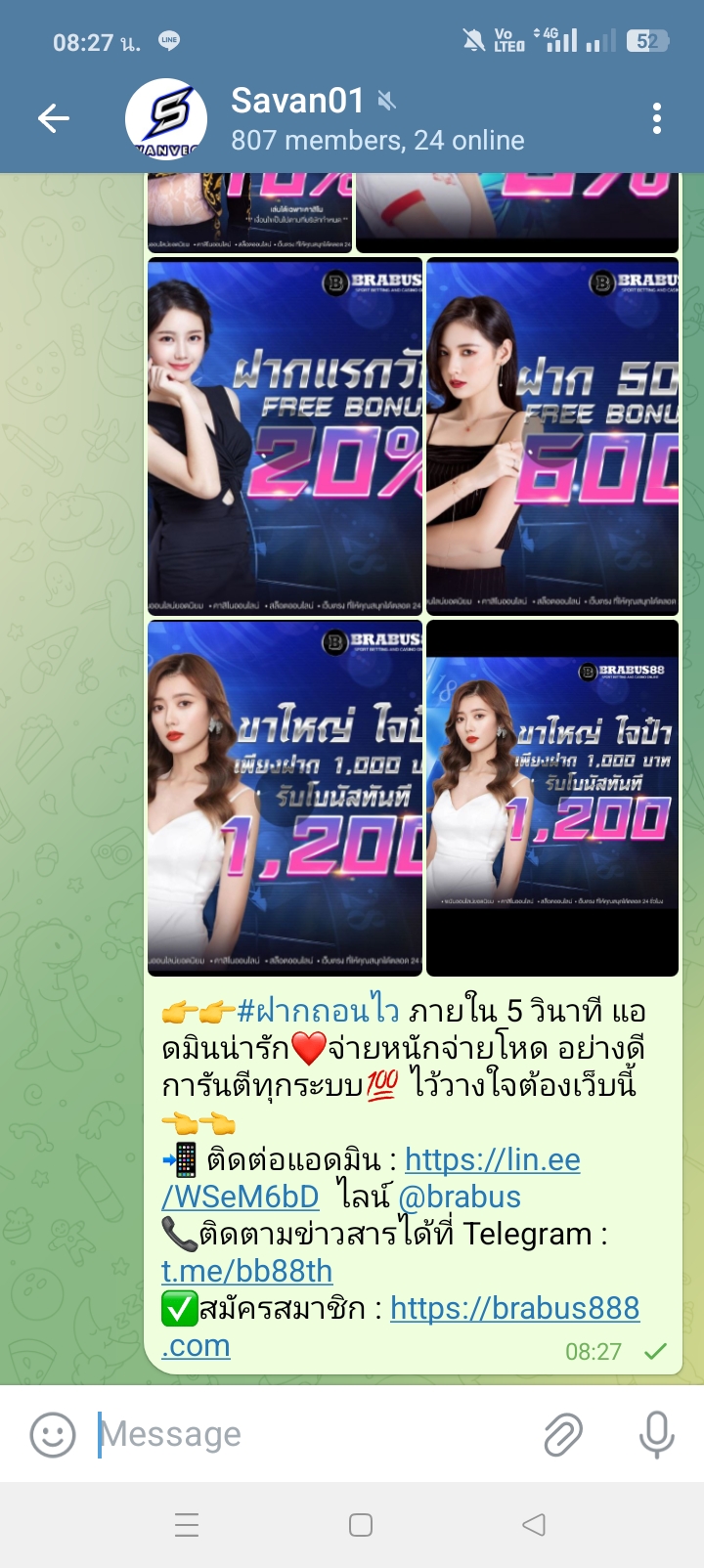This screenshot has height=1568, width=704.
Task: Tap the @brabus mention
Action: click(460, 1197)
